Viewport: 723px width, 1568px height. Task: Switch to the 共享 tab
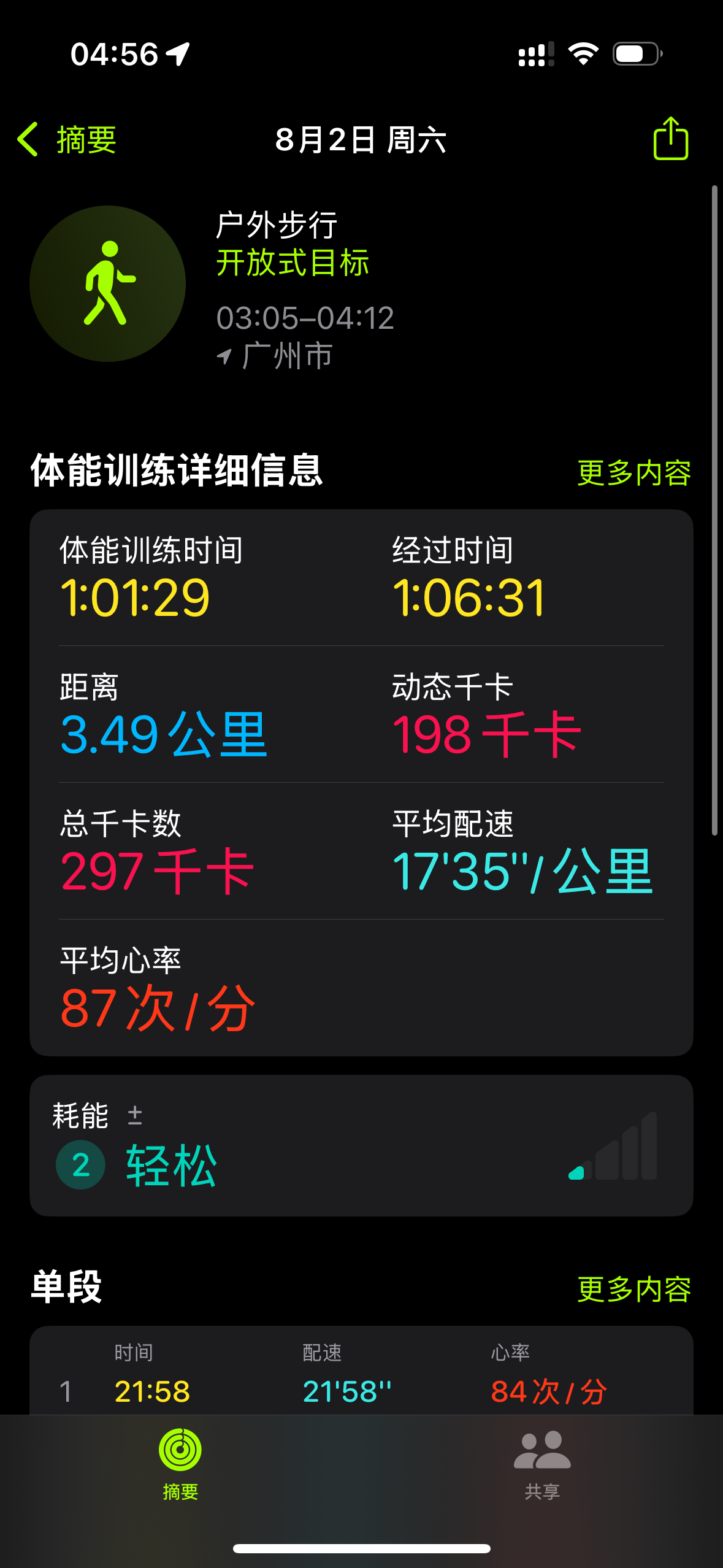(x=542, y=1465)
